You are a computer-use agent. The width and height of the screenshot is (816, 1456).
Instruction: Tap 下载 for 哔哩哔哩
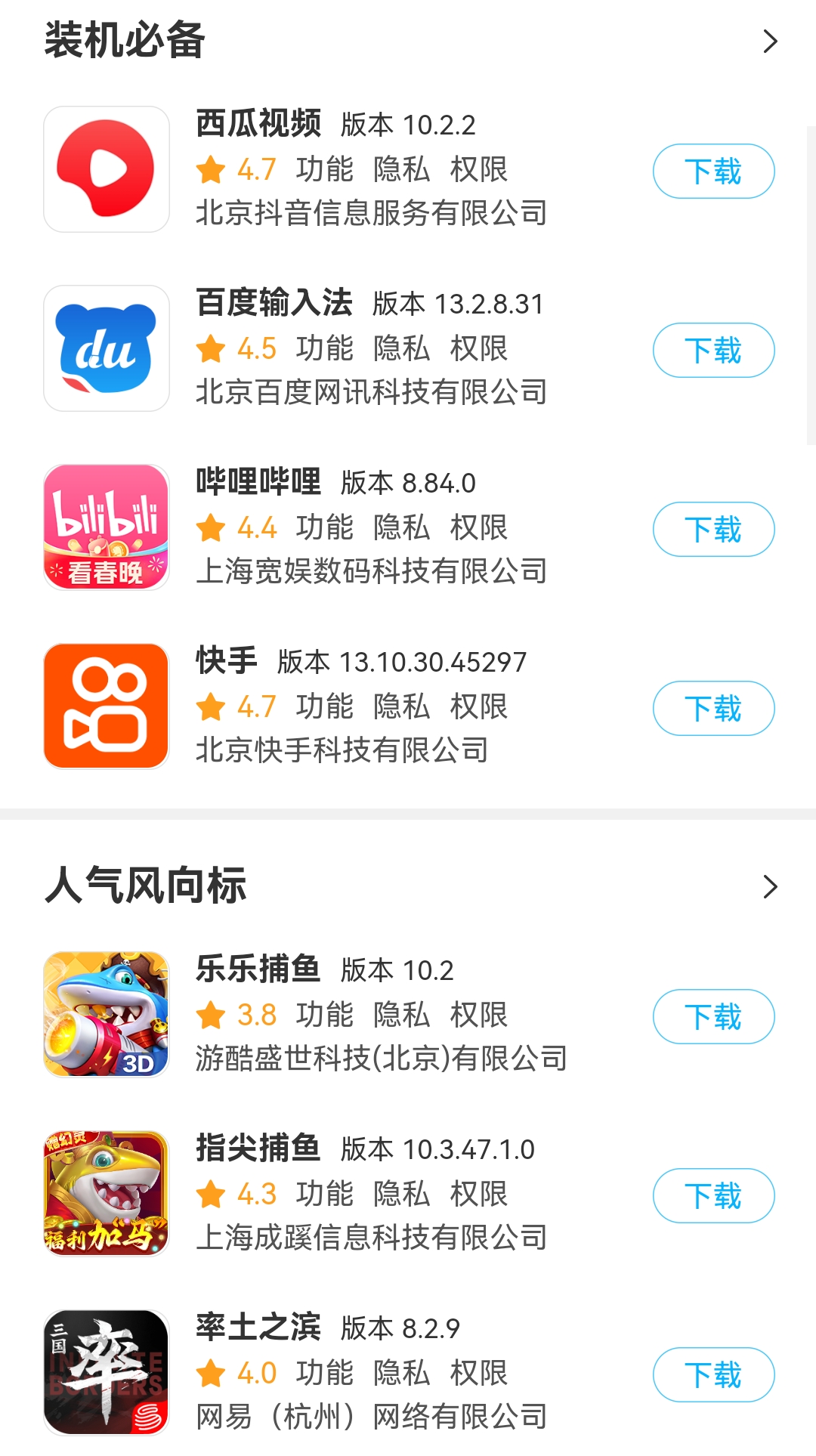click(713, 530)
